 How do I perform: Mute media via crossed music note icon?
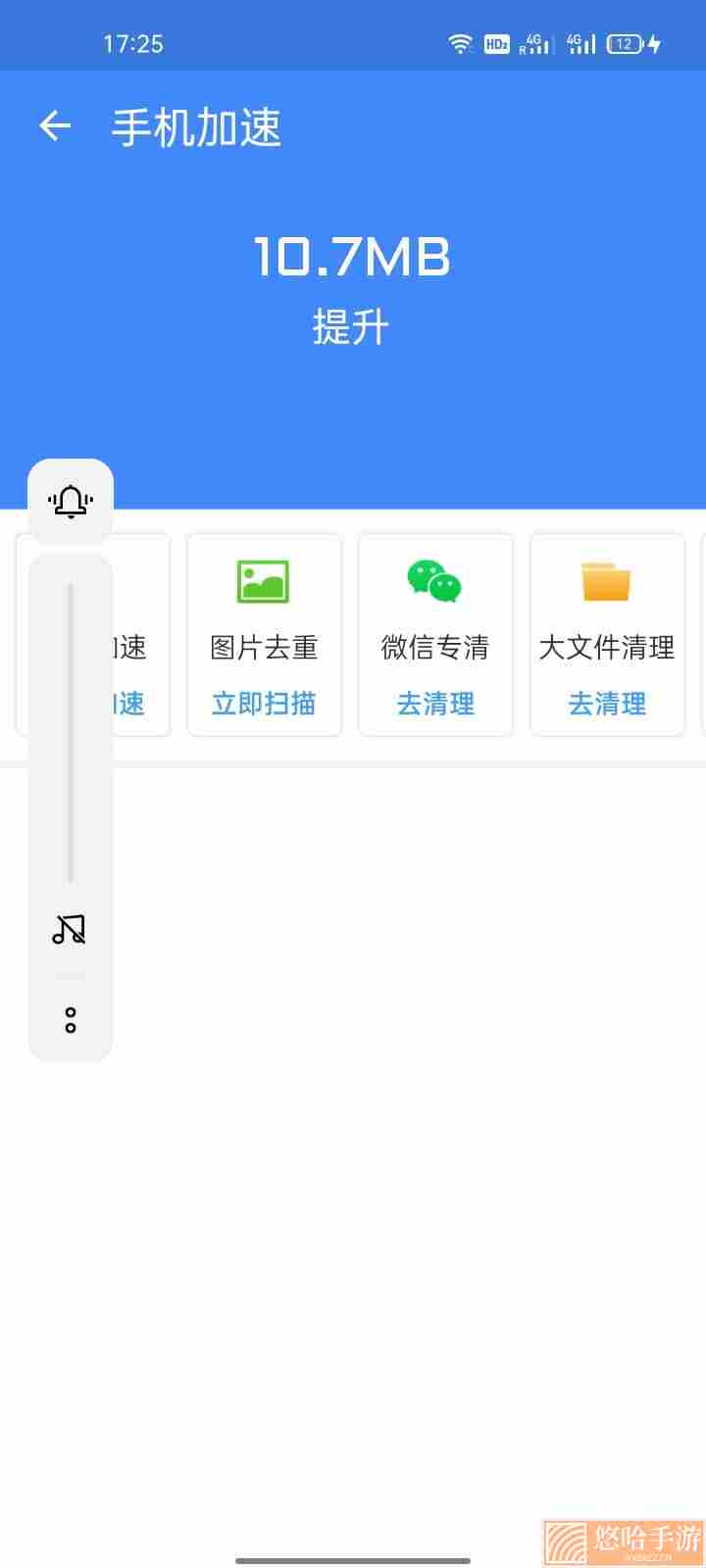[70, 929]
